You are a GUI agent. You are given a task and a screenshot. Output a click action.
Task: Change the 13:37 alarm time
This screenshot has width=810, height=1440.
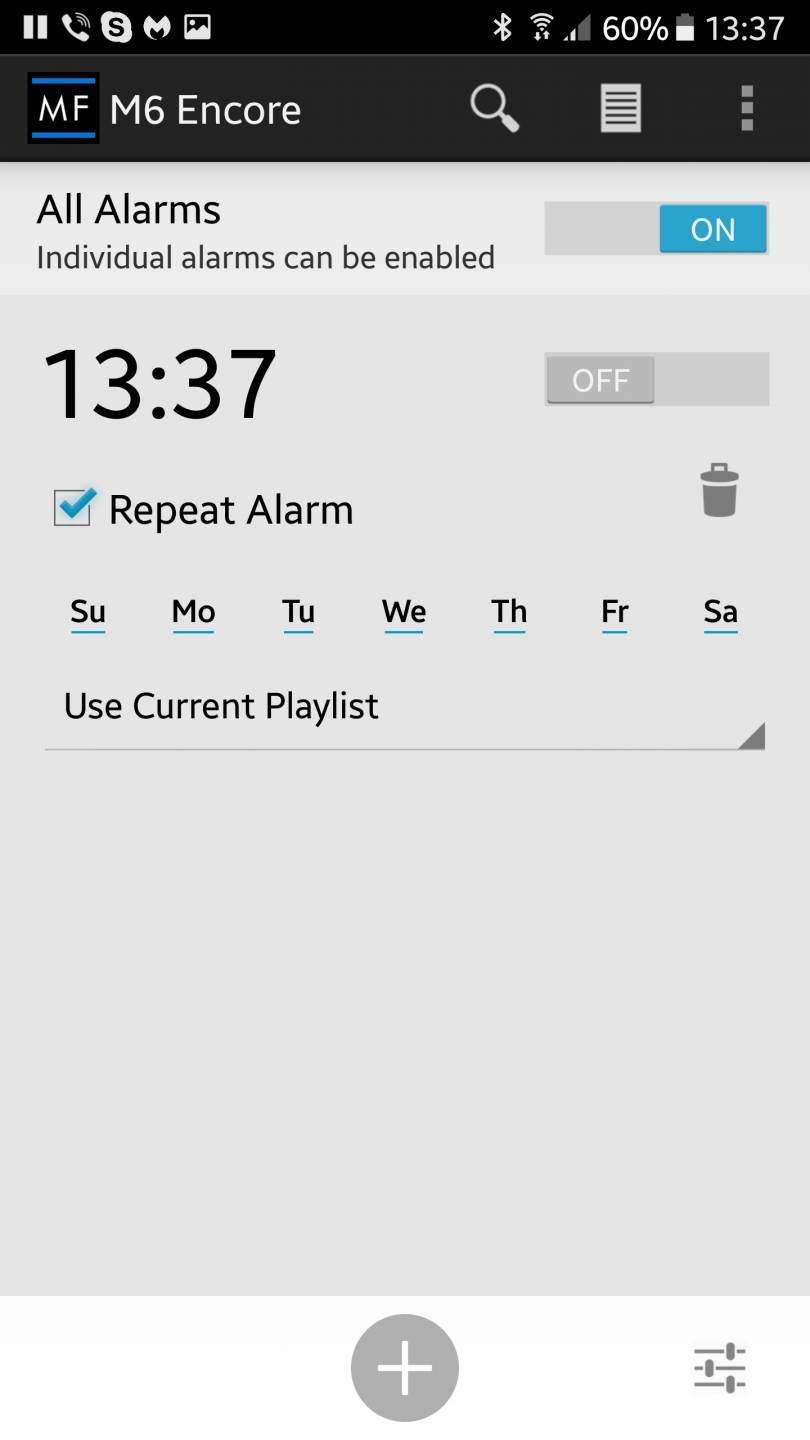(x=160, y=384)
